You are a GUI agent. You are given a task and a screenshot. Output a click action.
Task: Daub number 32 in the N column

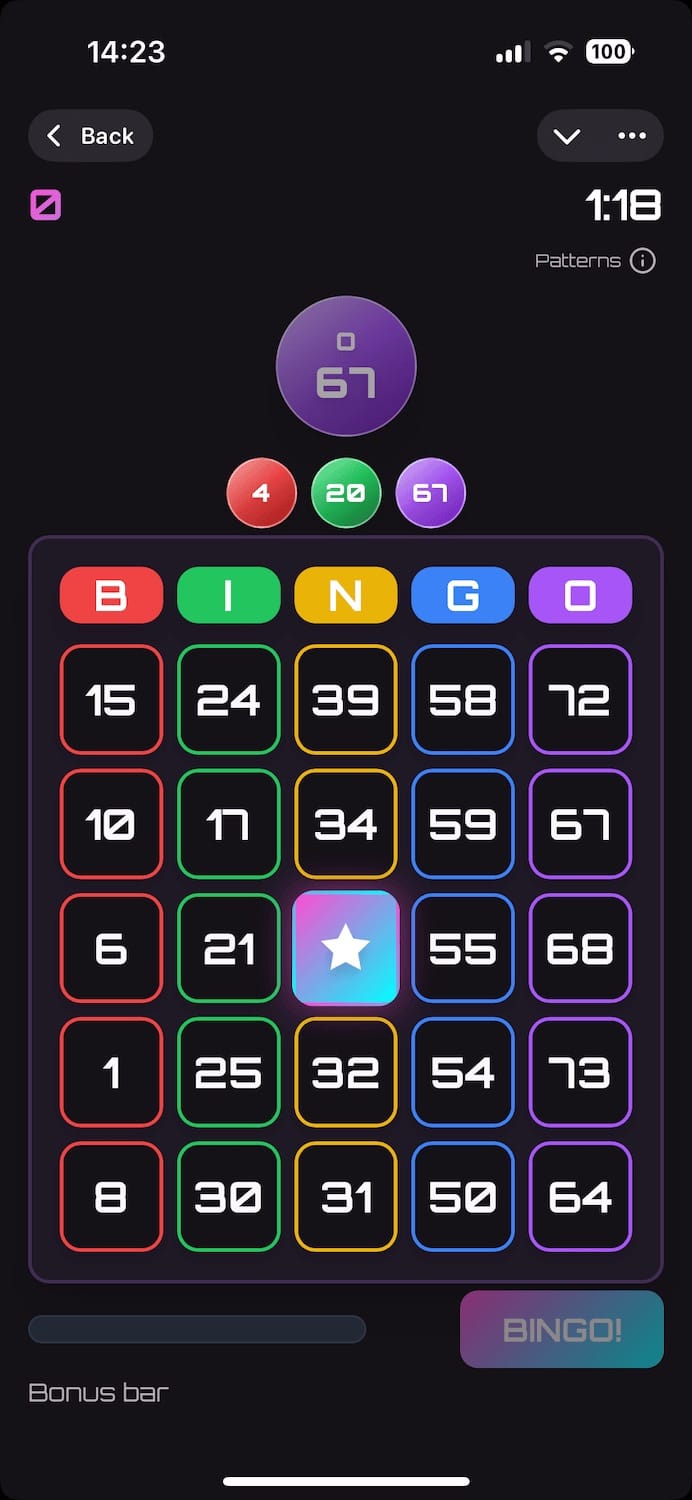[345, 1072]
